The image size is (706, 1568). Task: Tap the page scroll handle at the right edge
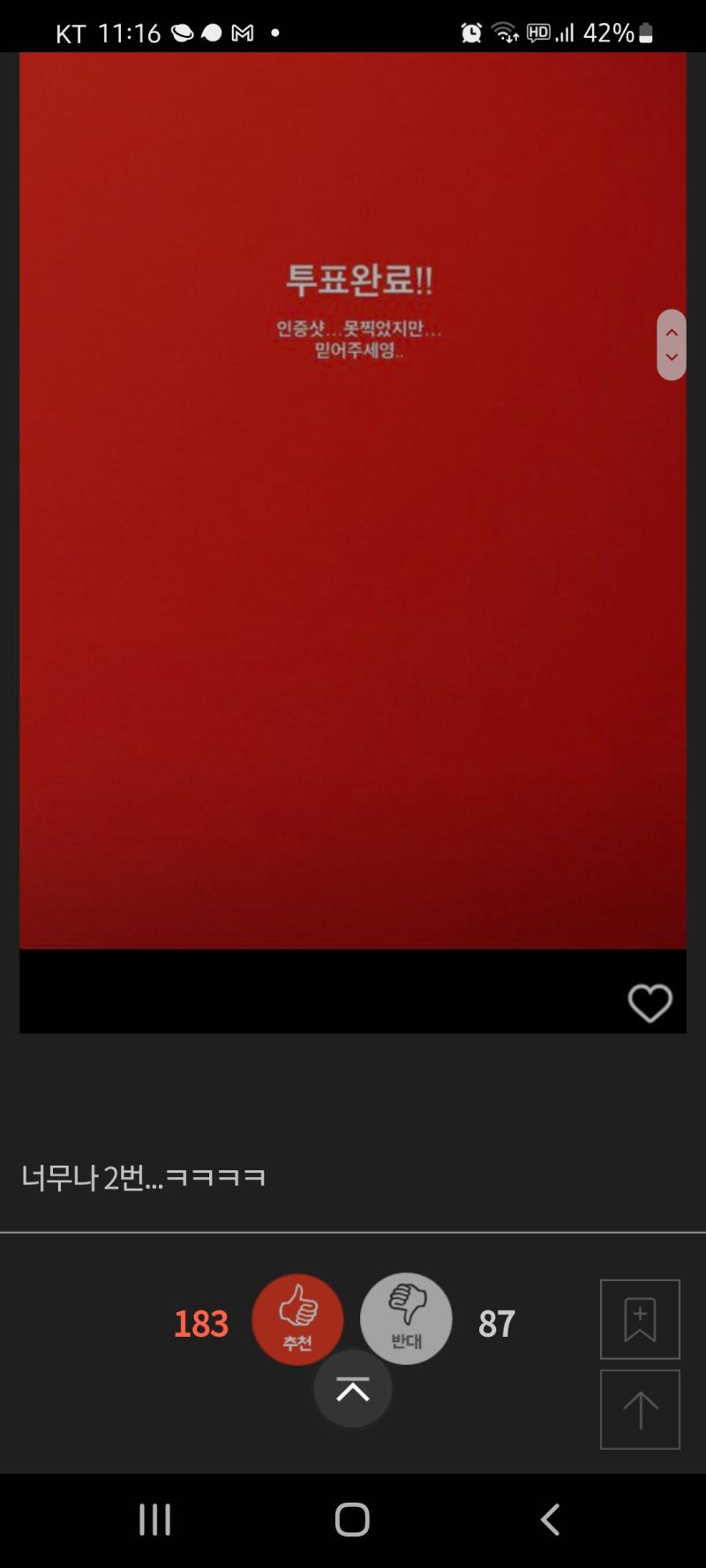tap(672, 345)
